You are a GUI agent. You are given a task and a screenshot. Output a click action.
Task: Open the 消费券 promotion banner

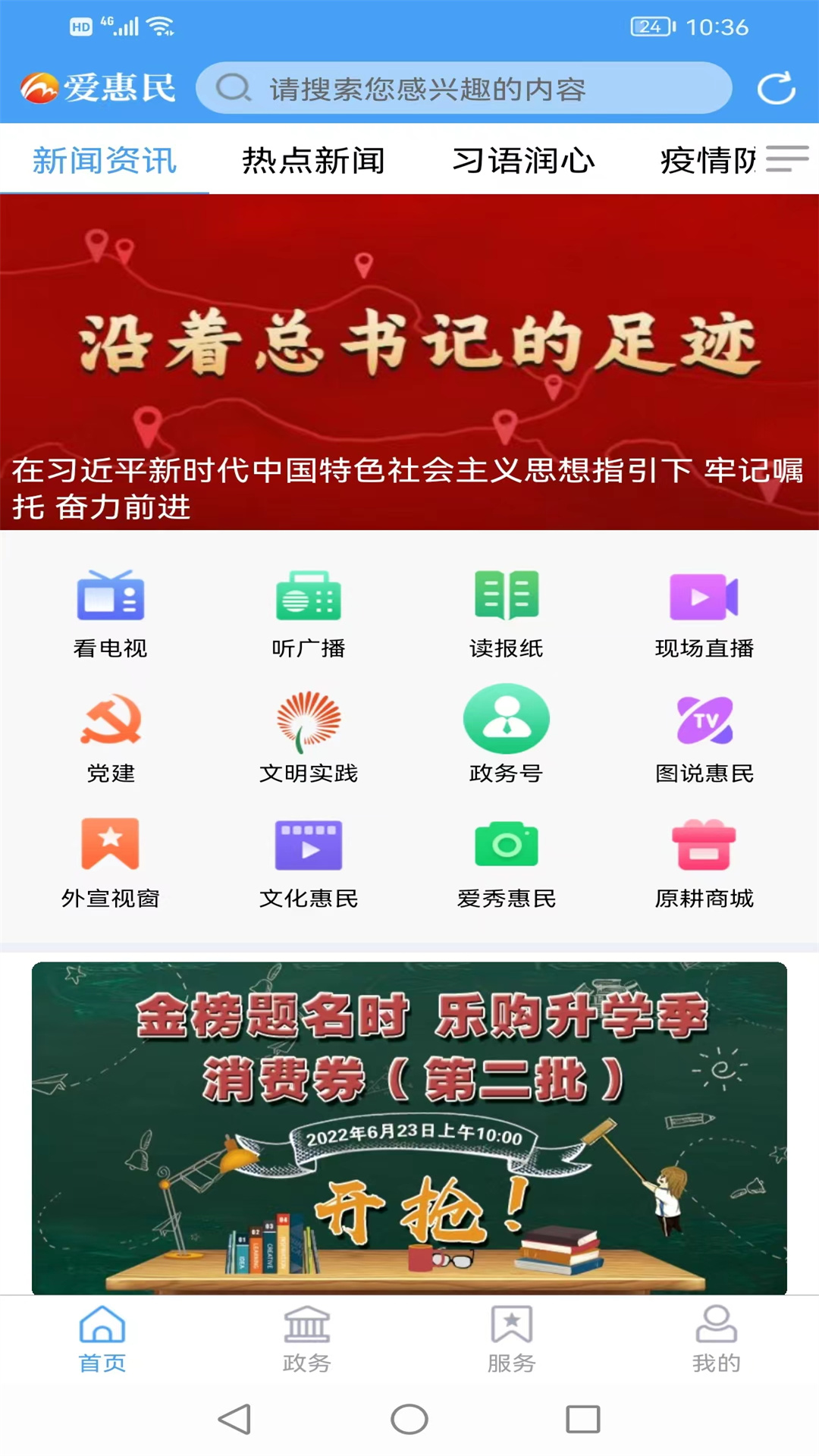point(409,1128)
